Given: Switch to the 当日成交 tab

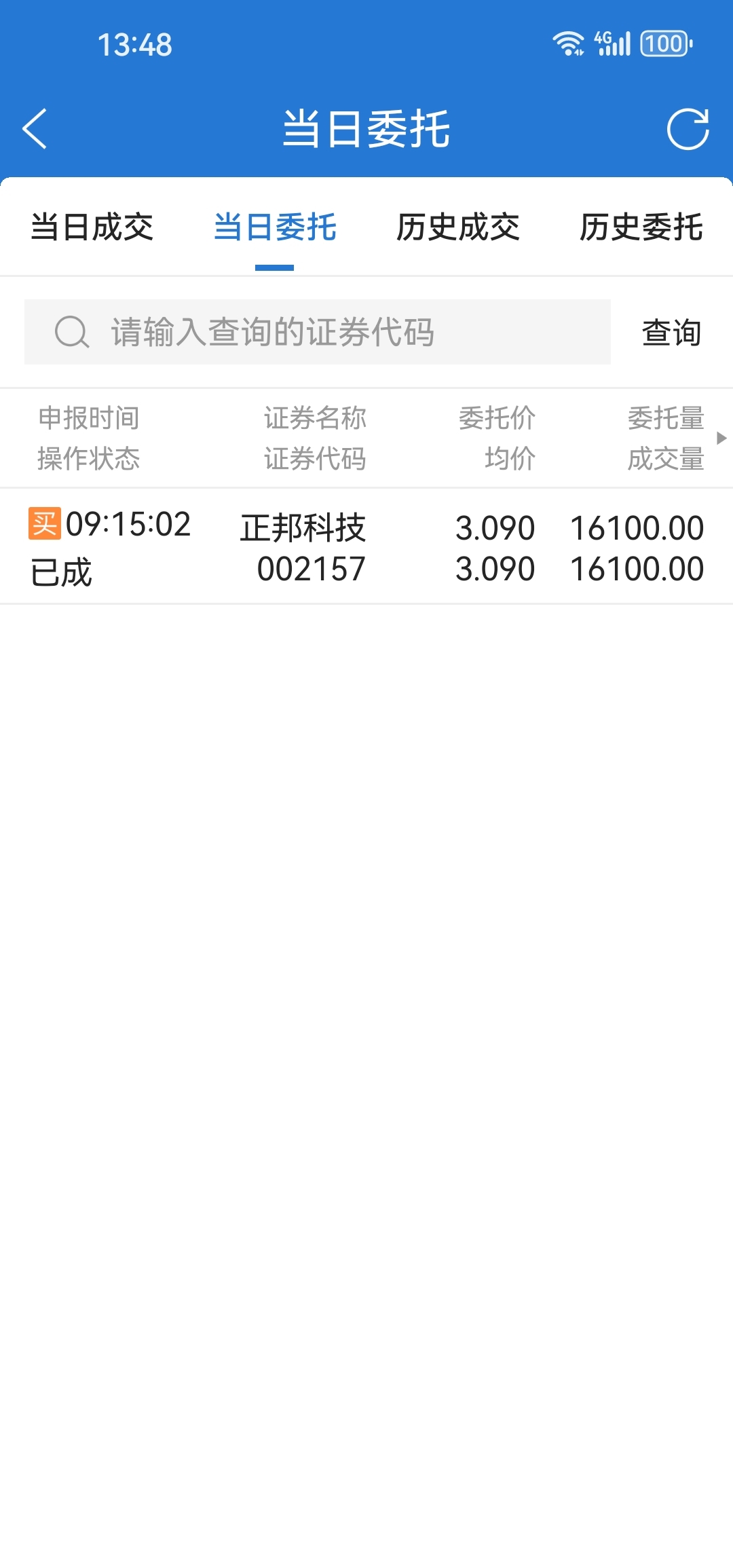Looking at the screenshot, I should 92,227.
